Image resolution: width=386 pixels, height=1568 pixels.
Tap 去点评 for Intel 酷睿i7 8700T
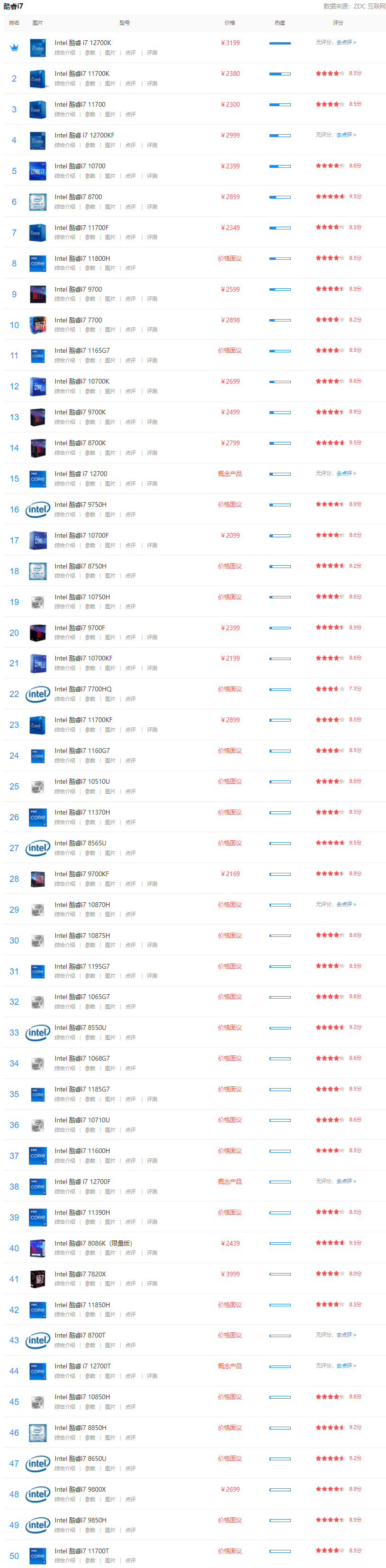click(x=346, y=1335)
